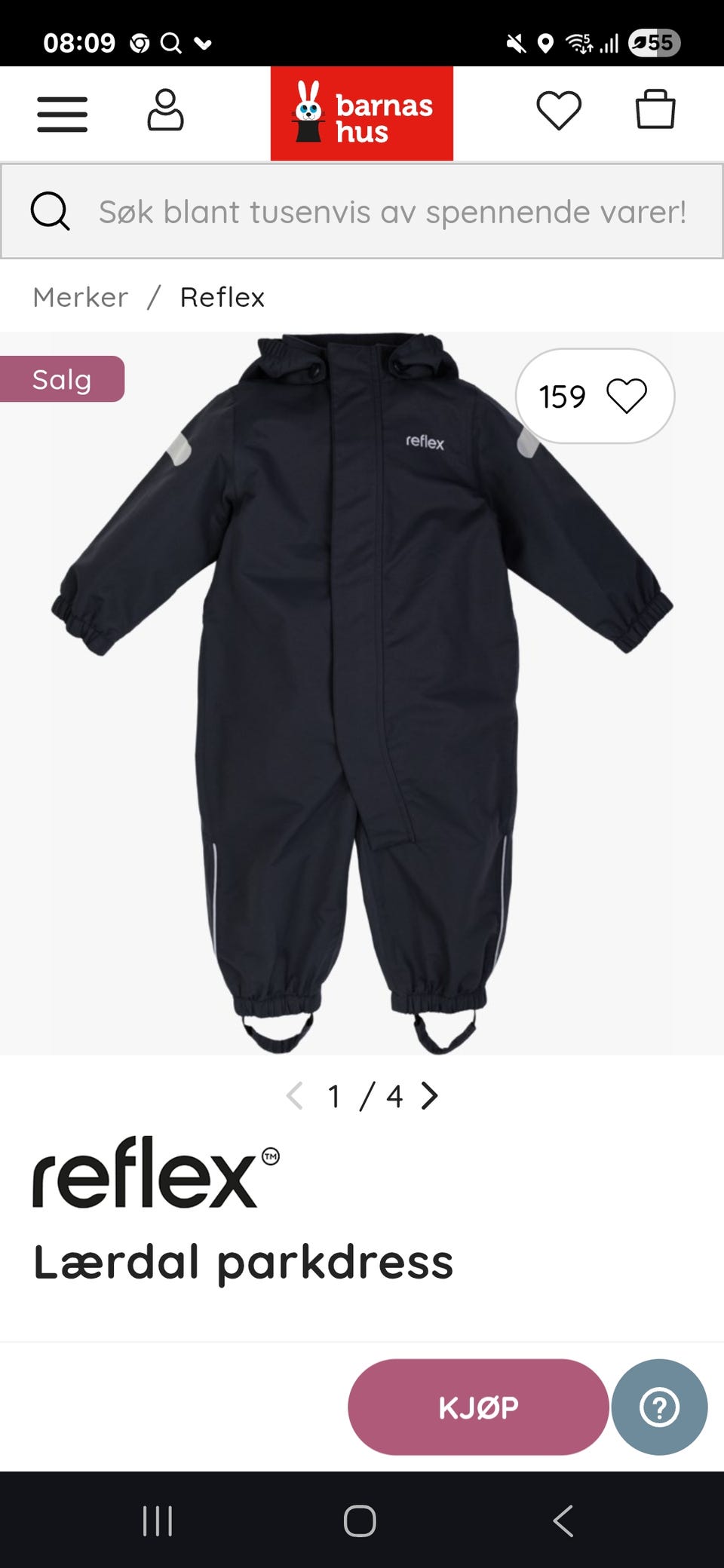The height and width of the screenshot is (1568, 724).
Task: Open the wishlist in the header
Action: tap(559, 111)
